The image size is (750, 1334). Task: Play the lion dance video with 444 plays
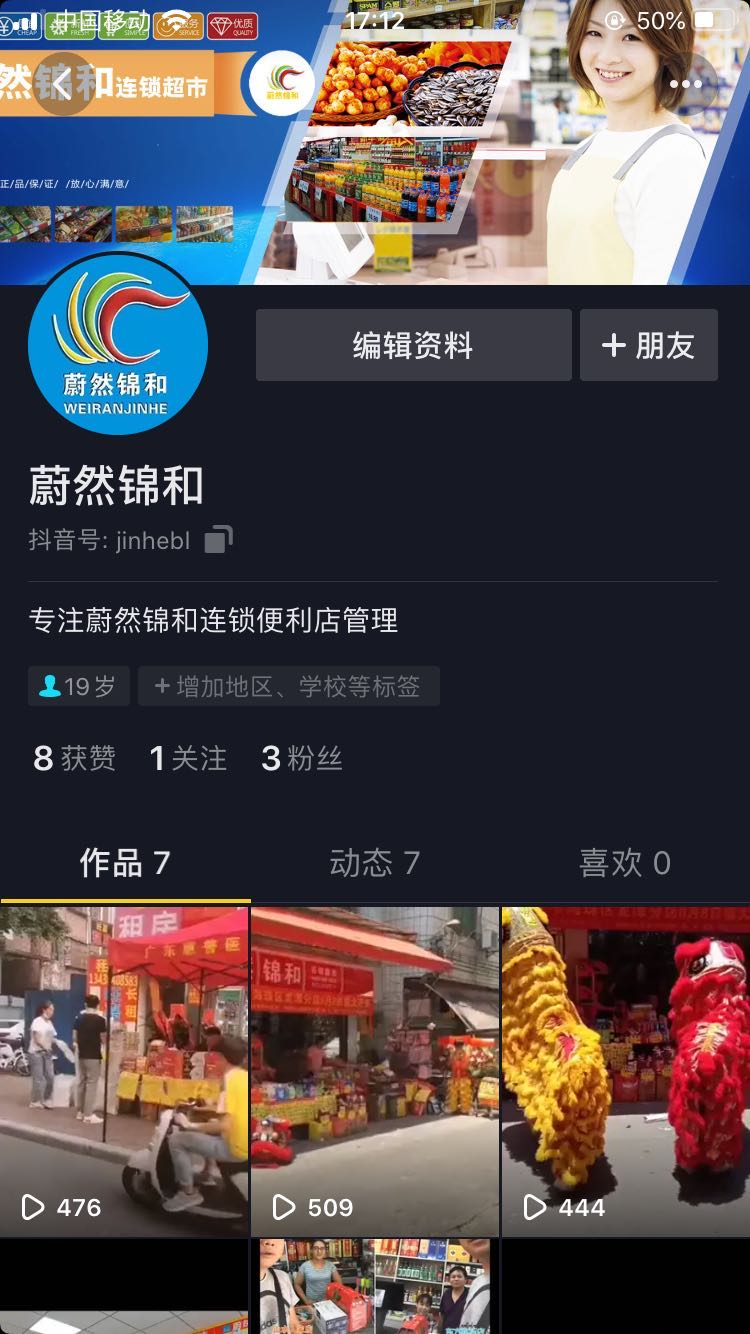pos(626,1070)
